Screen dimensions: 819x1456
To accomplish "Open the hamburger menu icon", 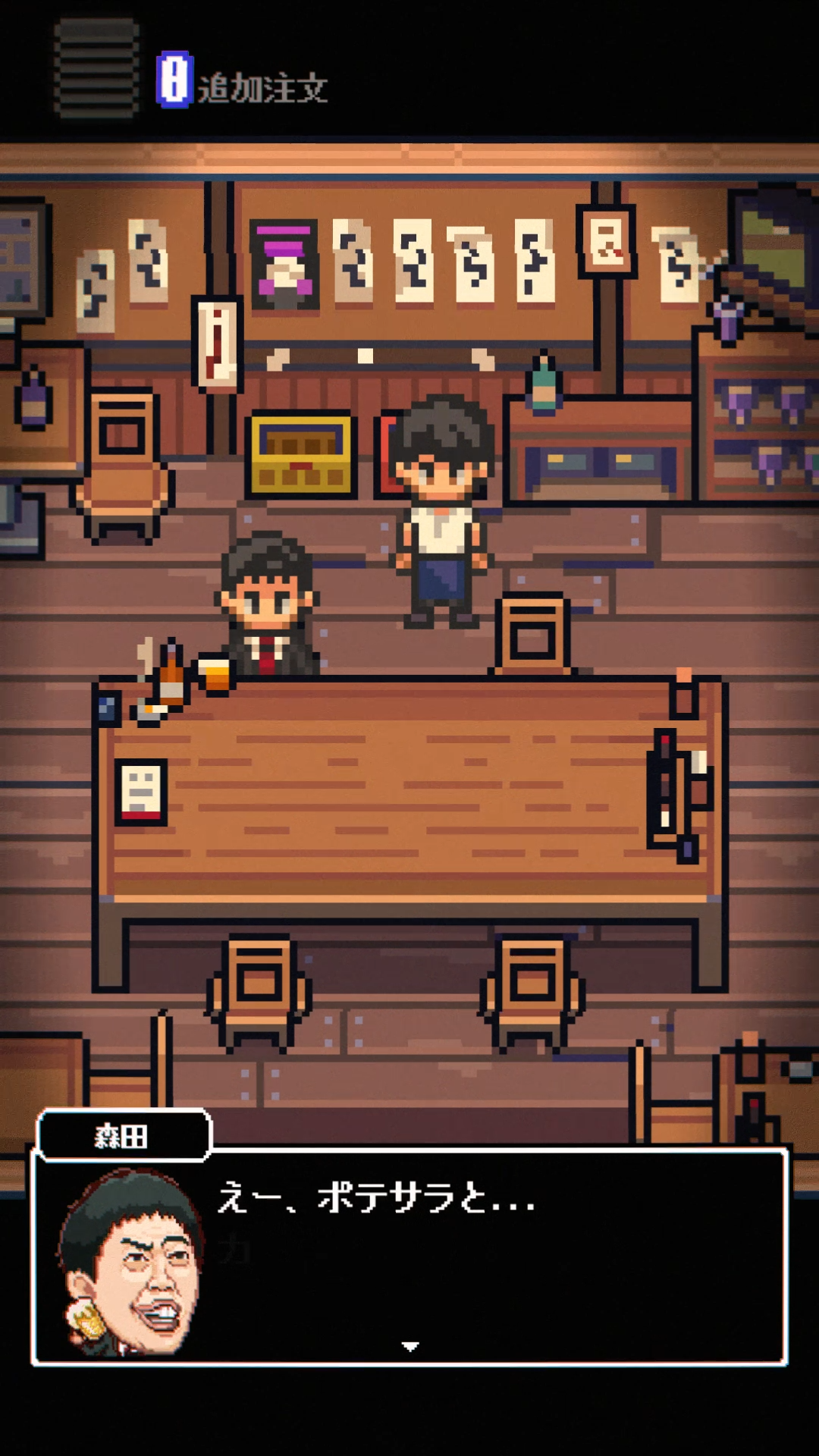I will 96,68.
